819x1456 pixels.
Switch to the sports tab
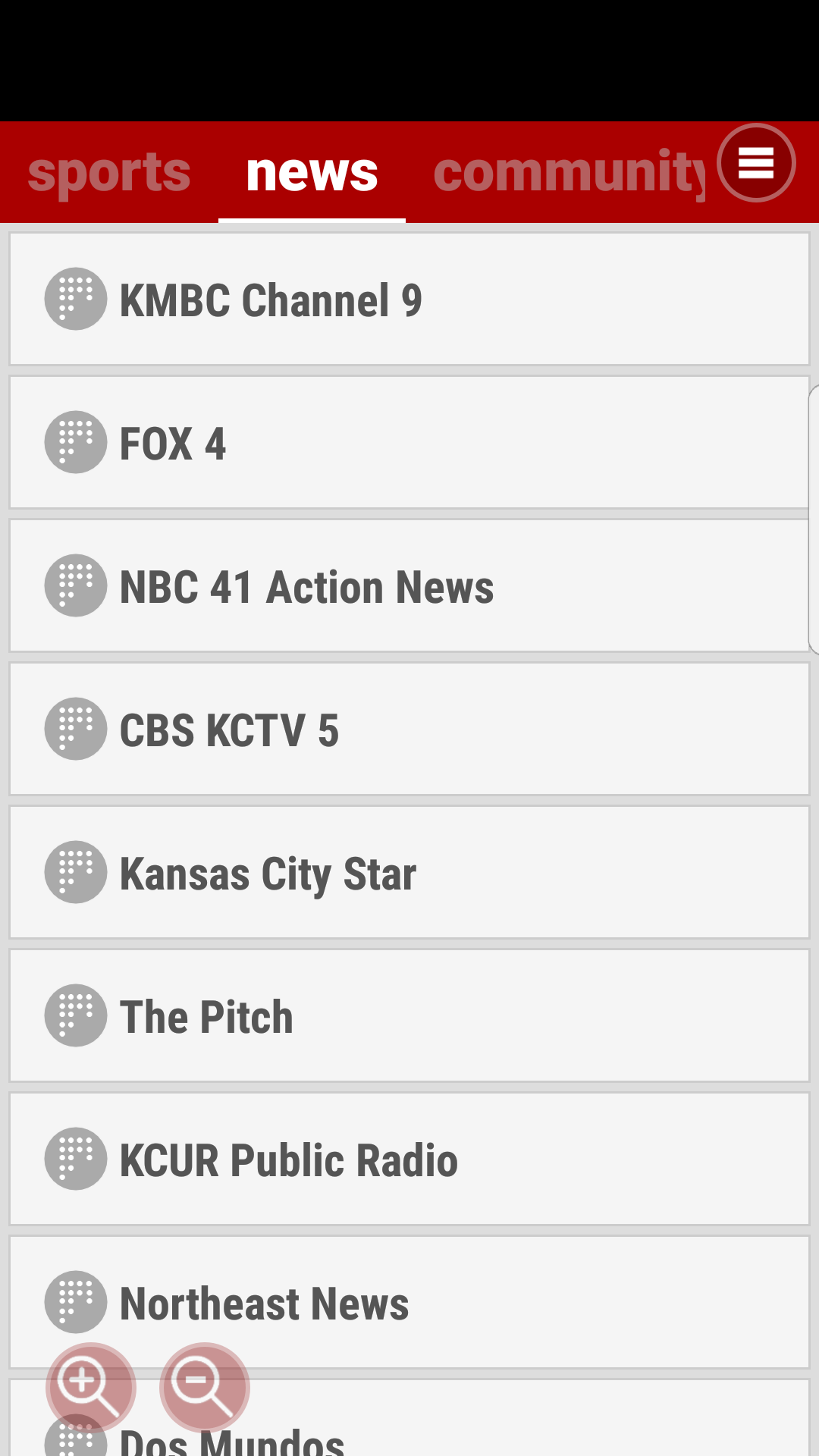[x=108, y=171]
